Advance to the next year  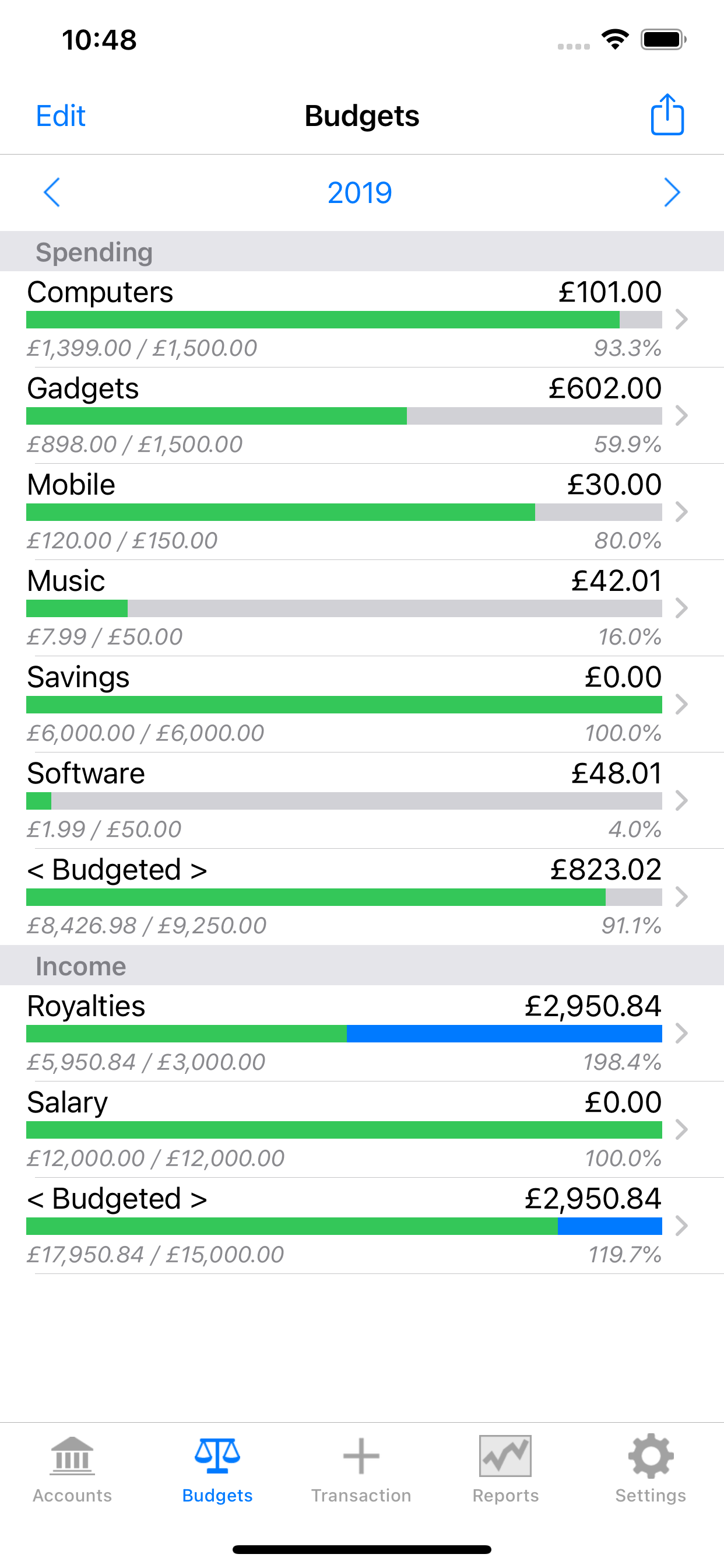click(672, 192)
